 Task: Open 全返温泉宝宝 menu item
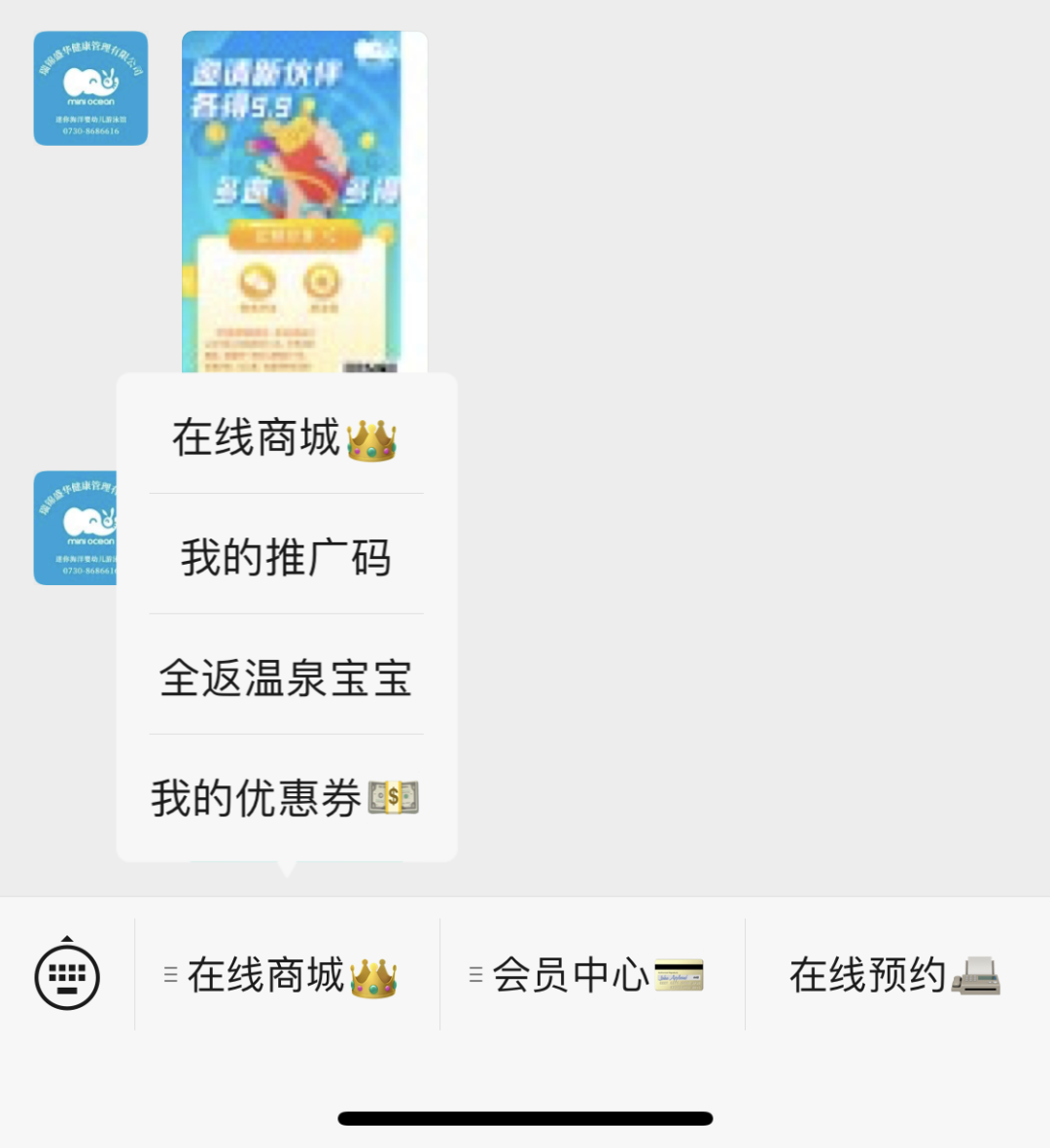(286, 678)
